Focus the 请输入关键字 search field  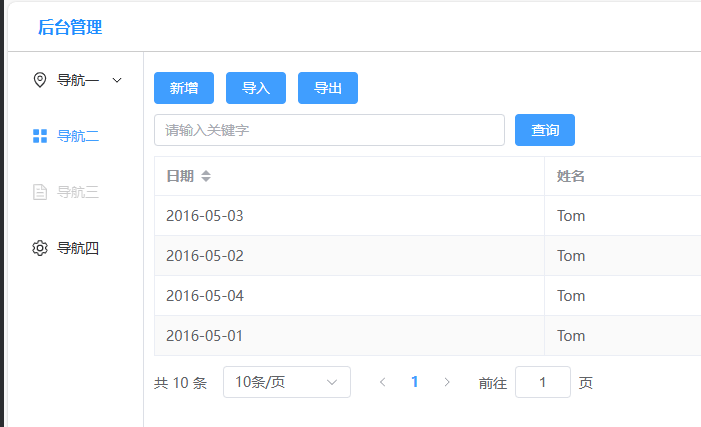point(329,130)
